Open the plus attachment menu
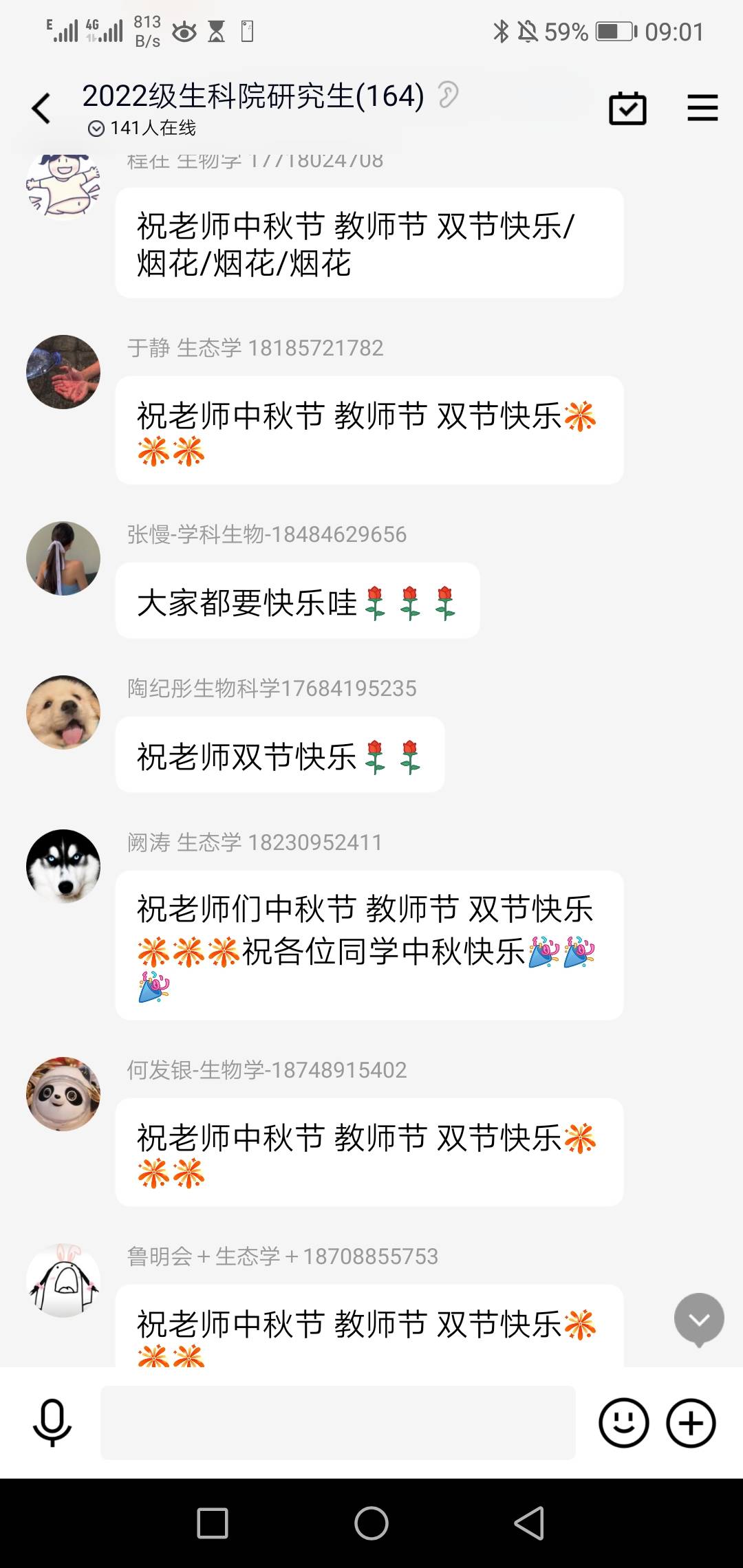This screenshot has width=743, height=1568. [691, 1423]
